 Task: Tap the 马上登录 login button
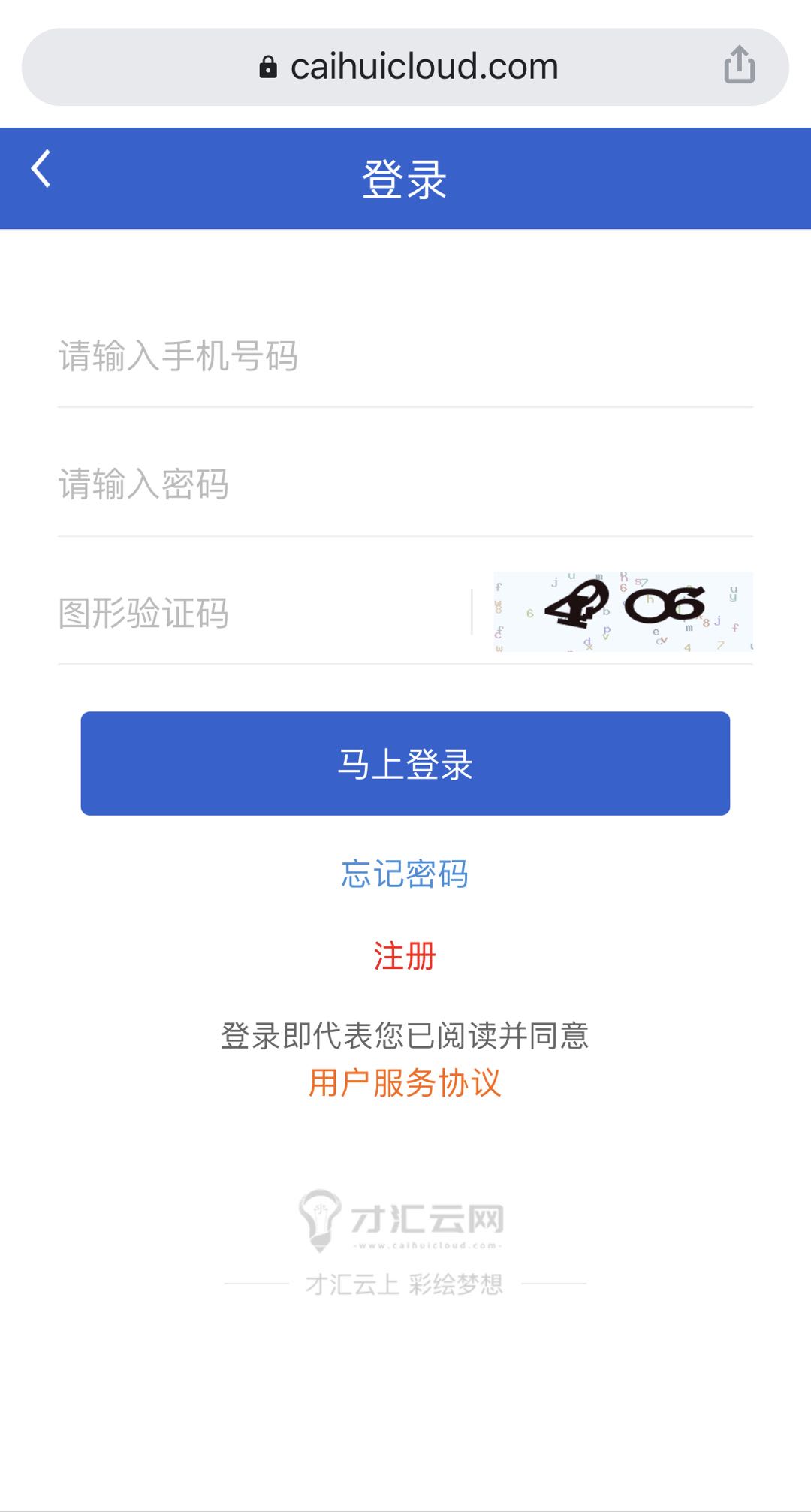[405, 763]
